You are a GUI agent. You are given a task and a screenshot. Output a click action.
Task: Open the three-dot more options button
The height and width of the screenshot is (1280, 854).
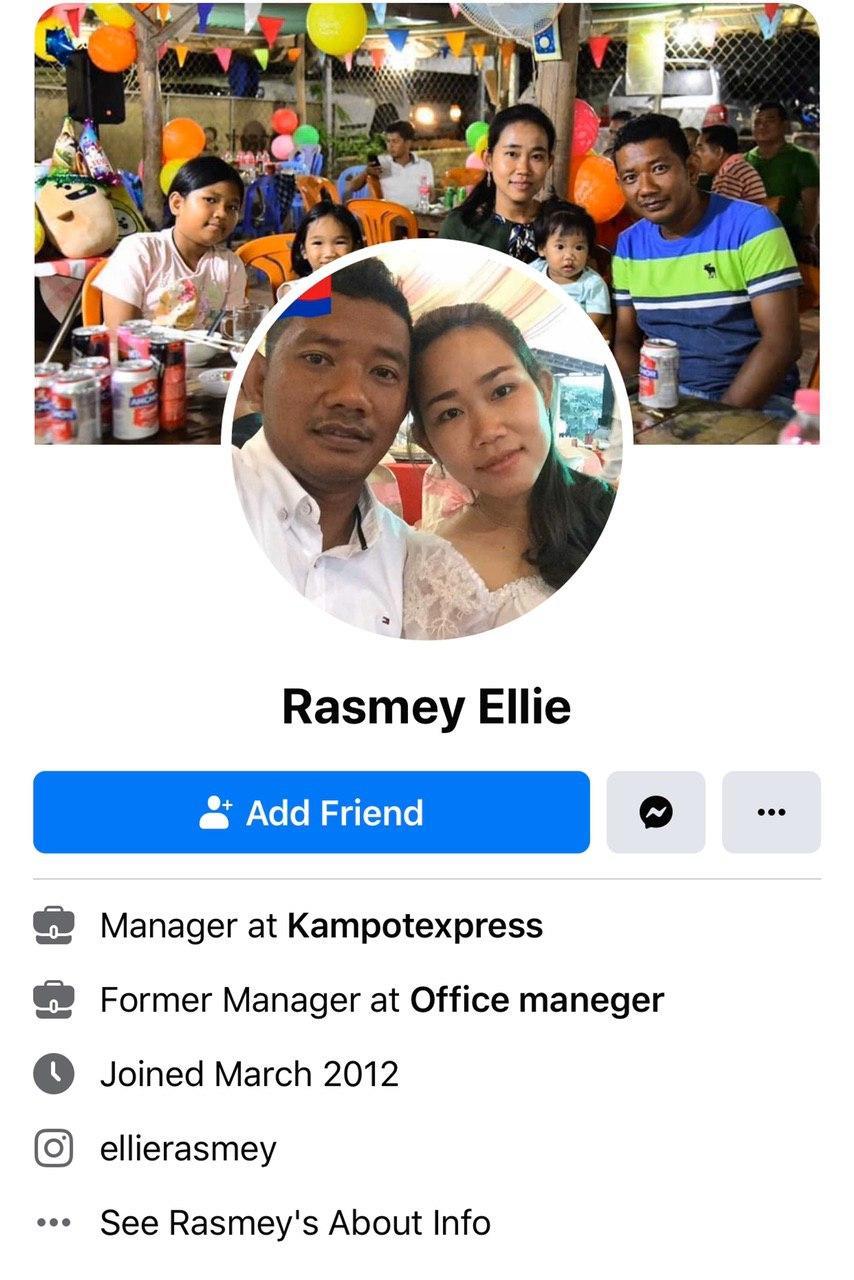771,812
